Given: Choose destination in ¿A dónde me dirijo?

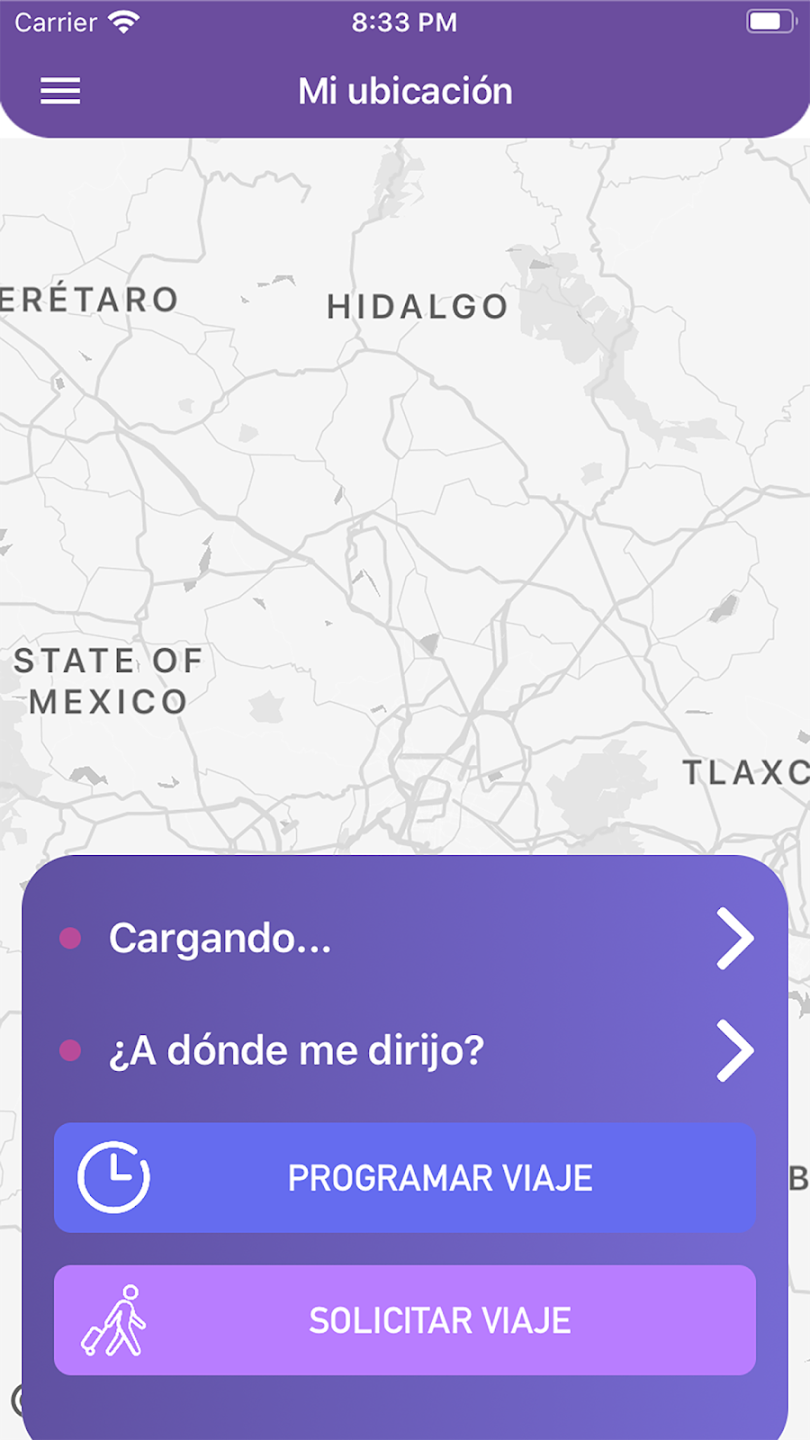Looking at the screenshot, I should (x=405, y=1051).
